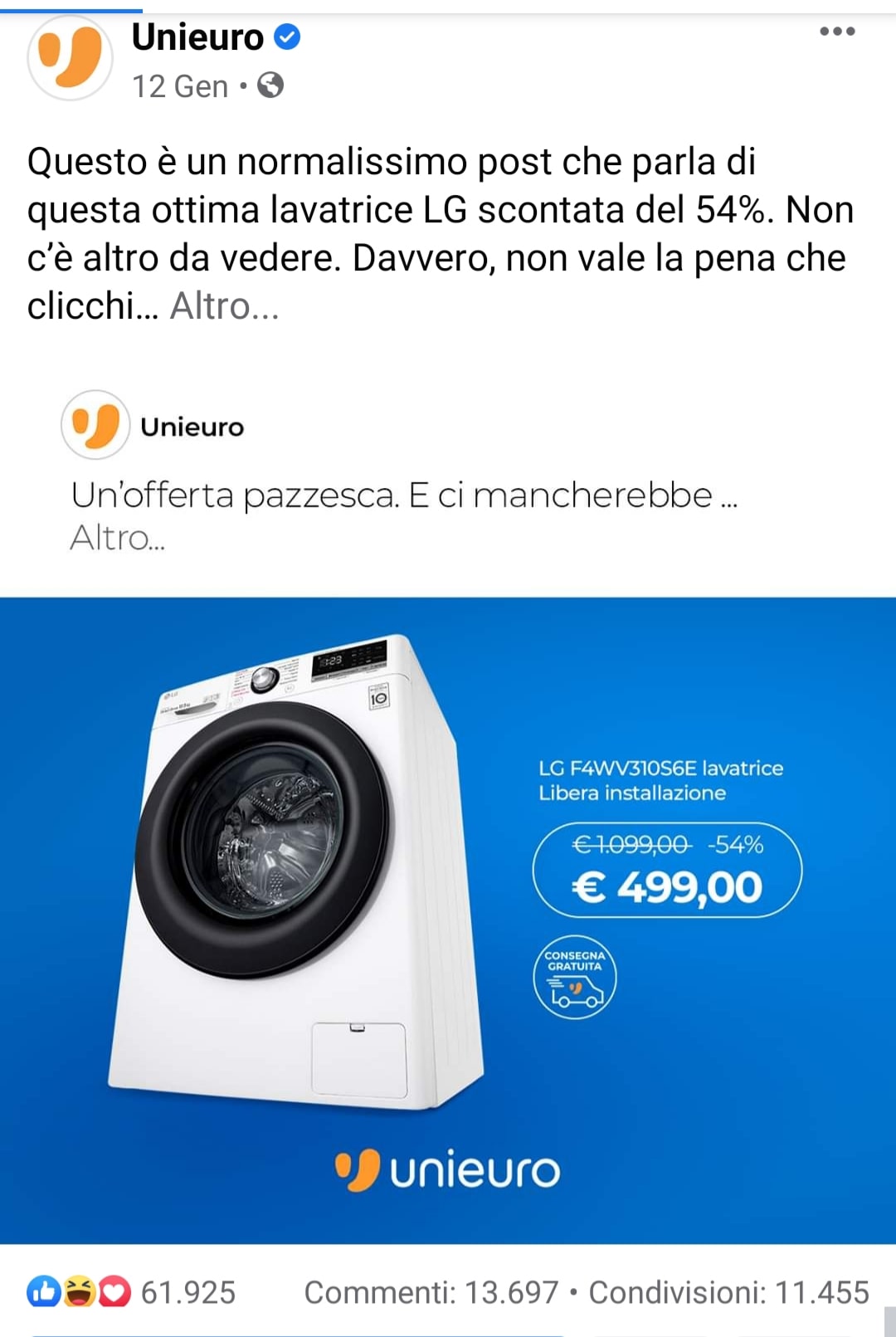
Task: Open the post's three-dot options menu
Action: click(x=836, y=32)
